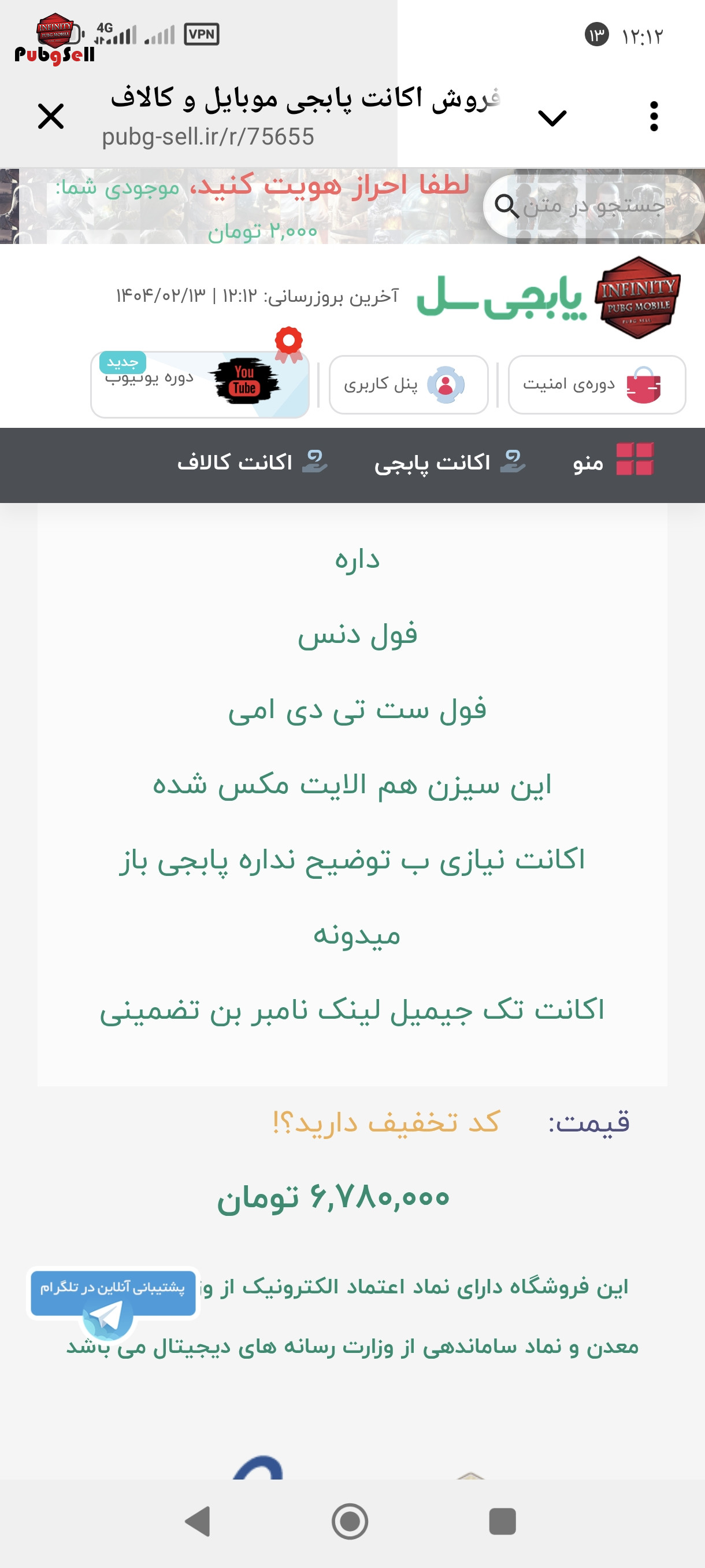Open the security course button
The height and width of the screenshot is (1568, 705).
point(596,384)
